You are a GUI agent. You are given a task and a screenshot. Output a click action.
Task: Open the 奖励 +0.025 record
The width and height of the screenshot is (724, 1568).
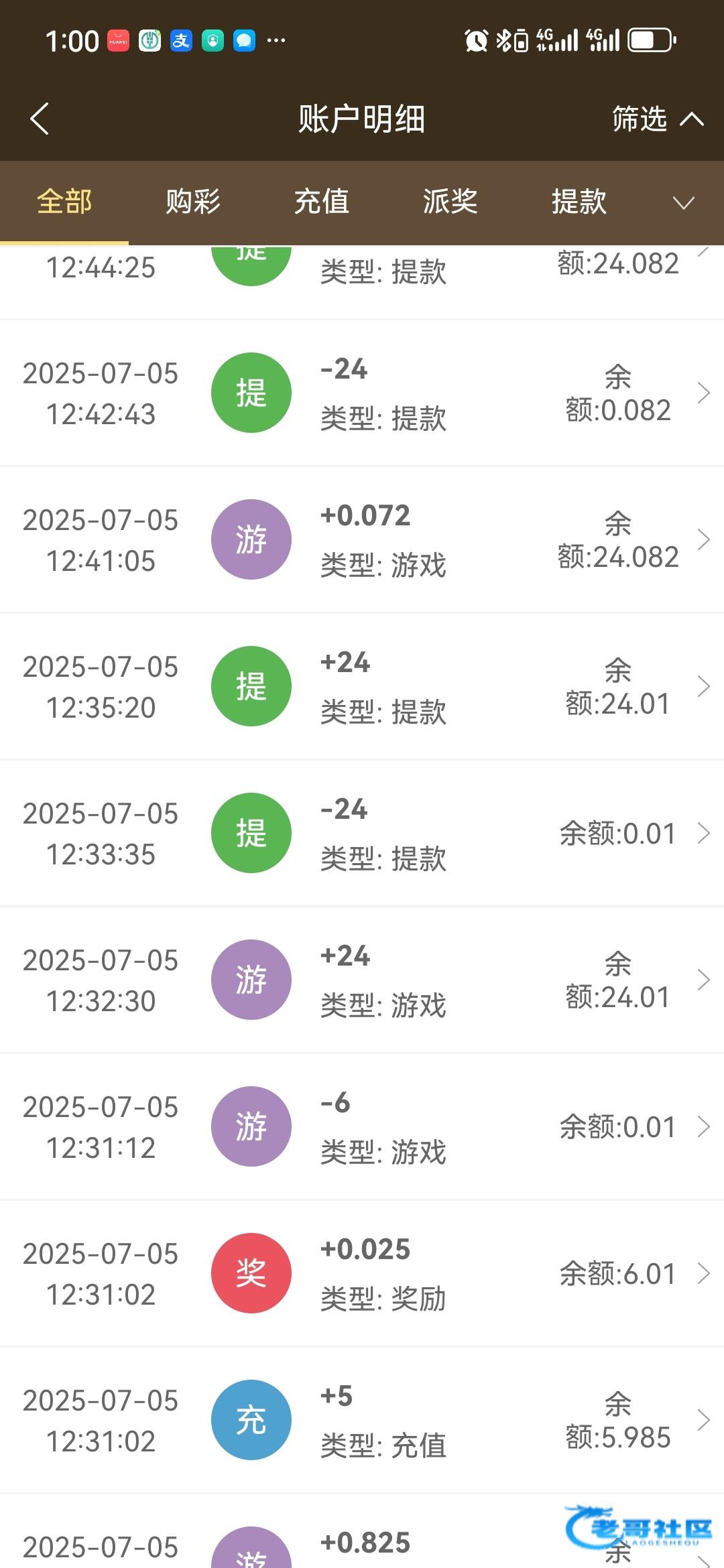[x=362, y=1274]
